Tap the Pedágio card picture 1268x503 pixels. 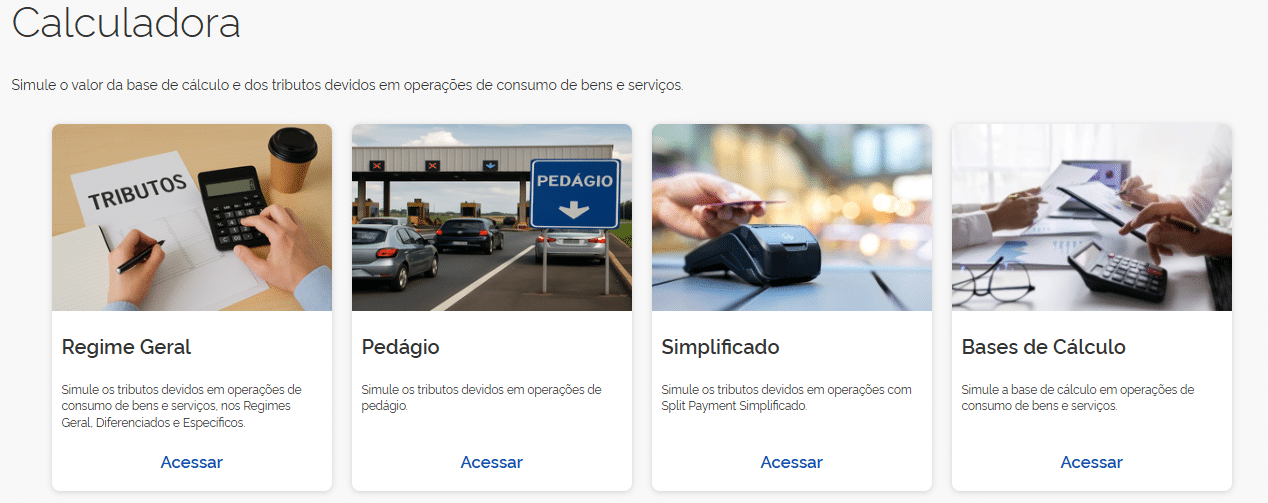tap(491, 217)
